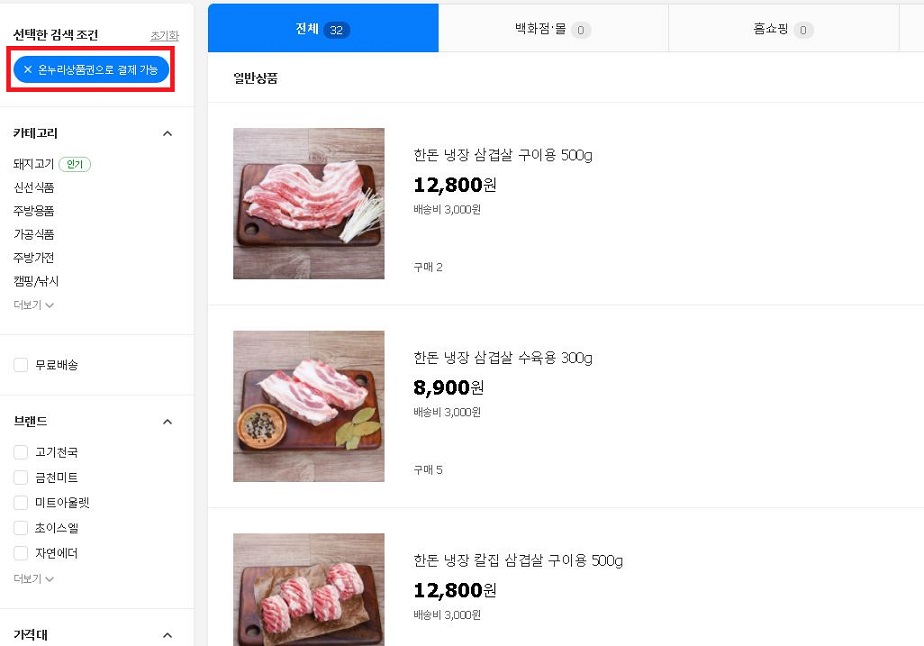This screenshot has height=646, width=924.
Task: Check the 미트아울렛 brand
Action: click(21, 503)
